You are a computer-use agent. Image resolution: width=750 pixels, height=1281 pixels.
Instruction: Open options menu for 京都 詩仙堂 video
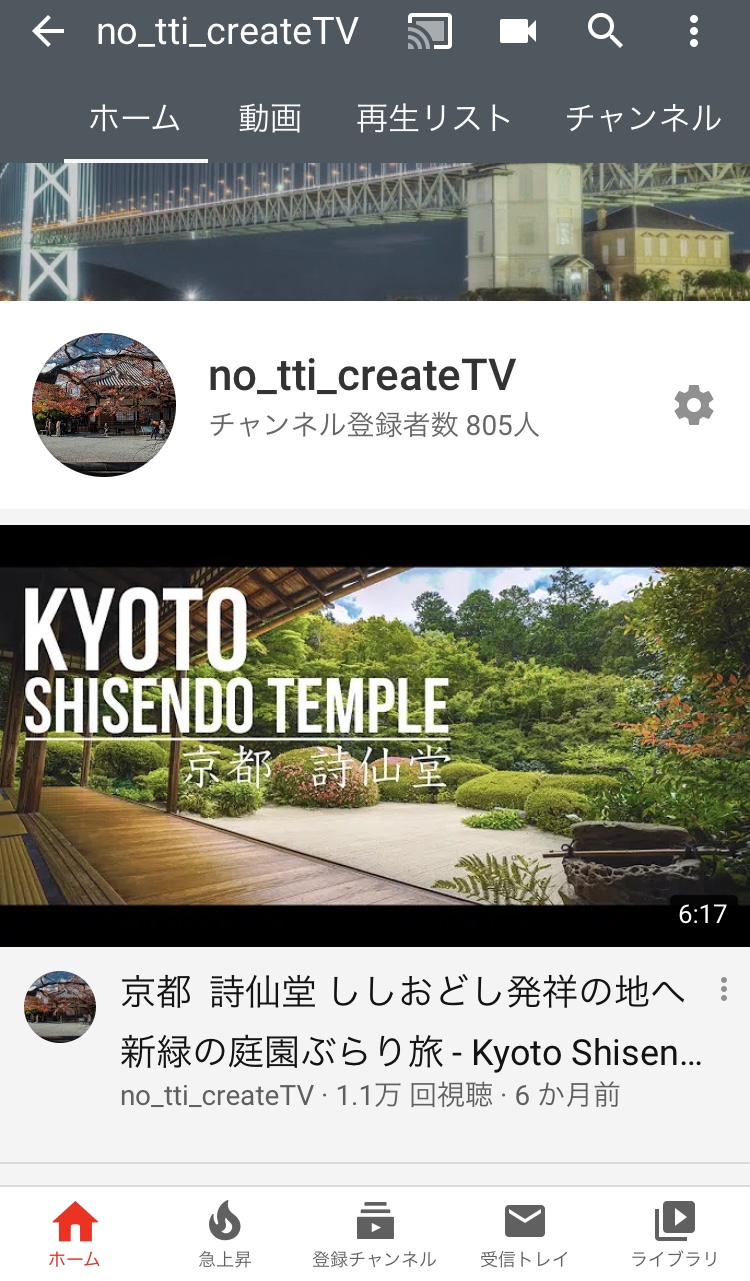723,990
